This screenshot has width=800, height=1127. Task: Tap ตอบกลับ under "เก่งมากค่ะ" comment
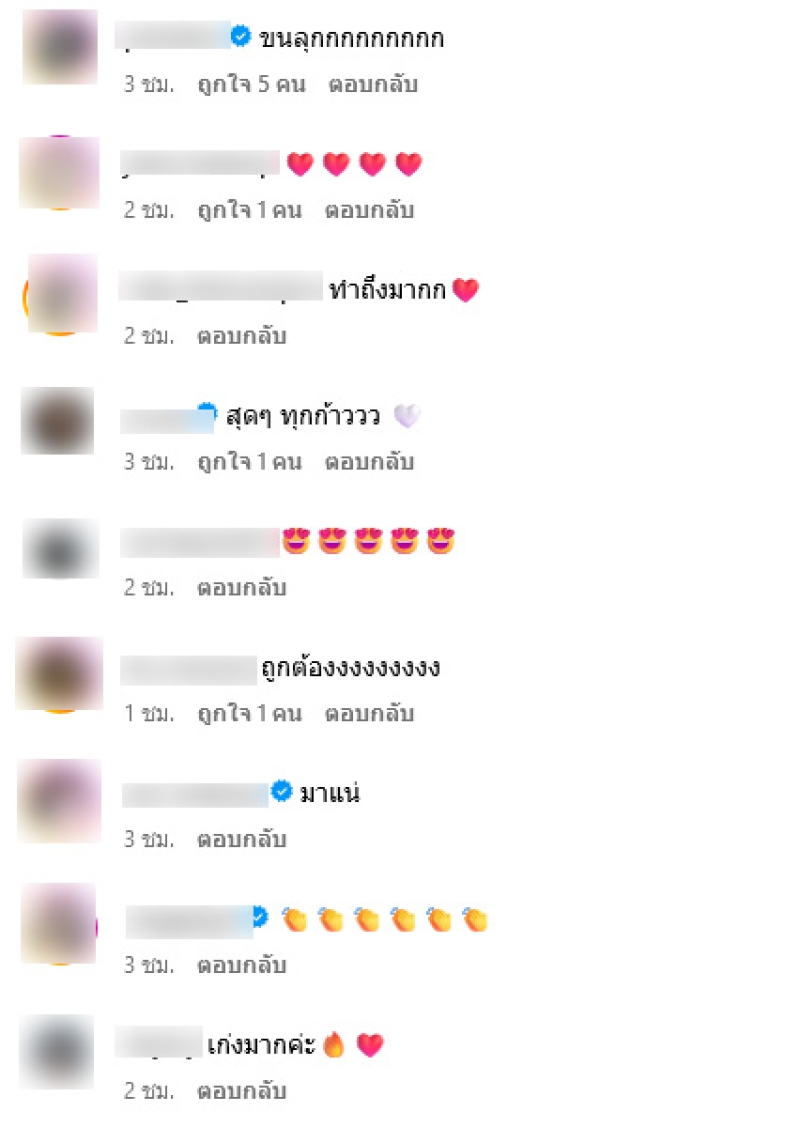click(242, 1091)
